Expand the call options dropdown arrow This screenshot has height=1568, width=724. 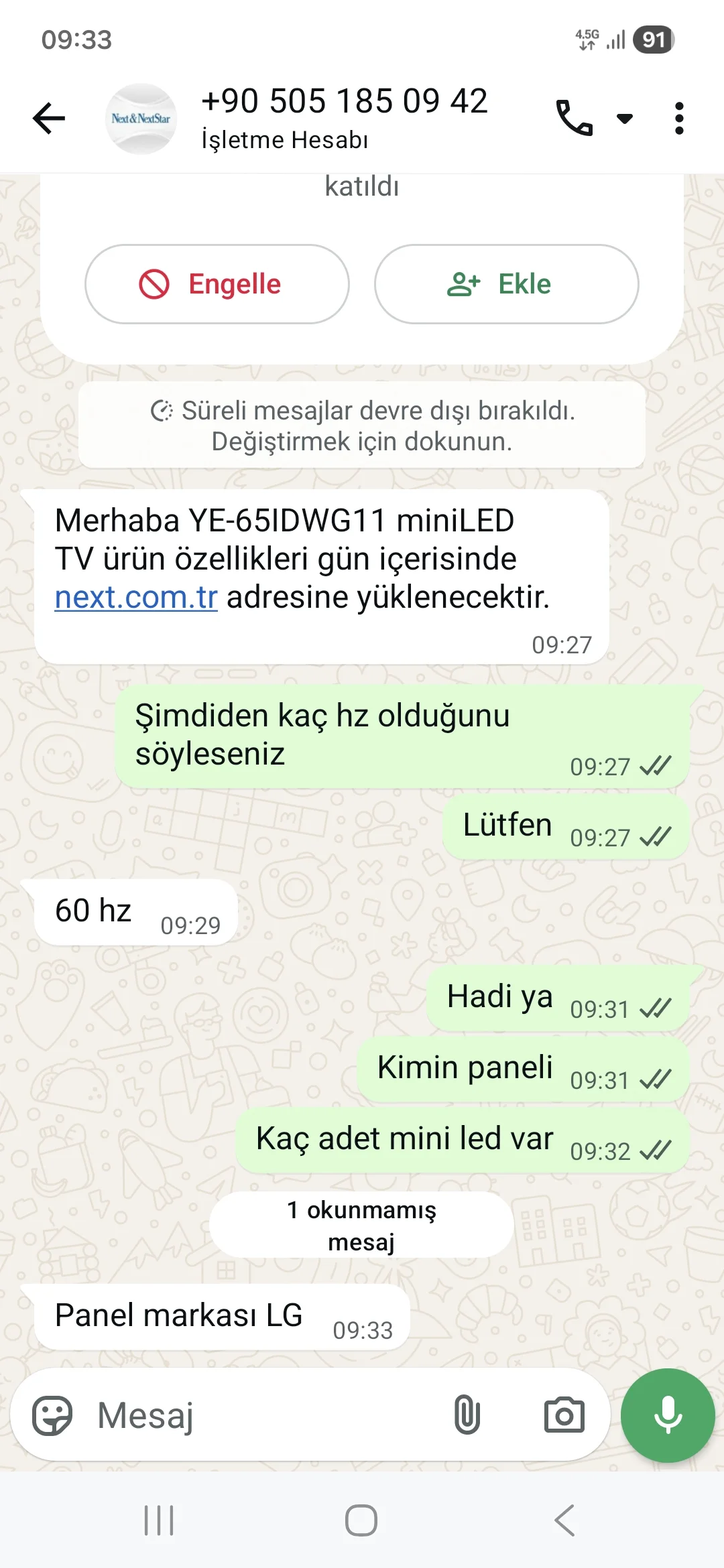click(625, 119)
